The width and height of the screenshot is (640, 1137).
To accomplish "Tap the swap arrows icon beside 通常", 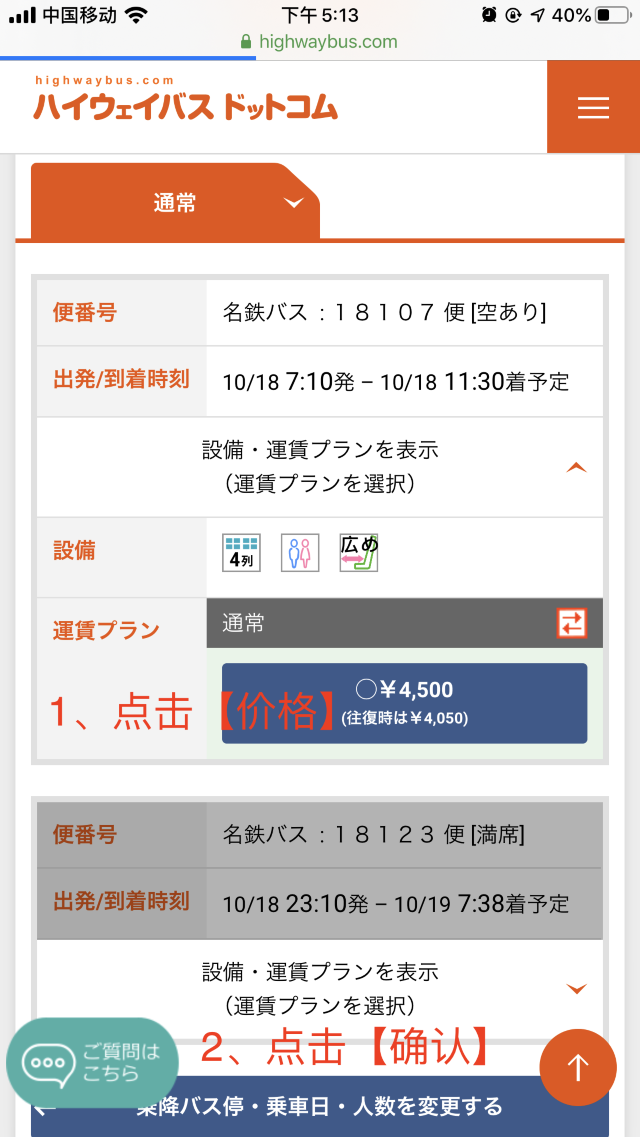I will tap(571, 624).
